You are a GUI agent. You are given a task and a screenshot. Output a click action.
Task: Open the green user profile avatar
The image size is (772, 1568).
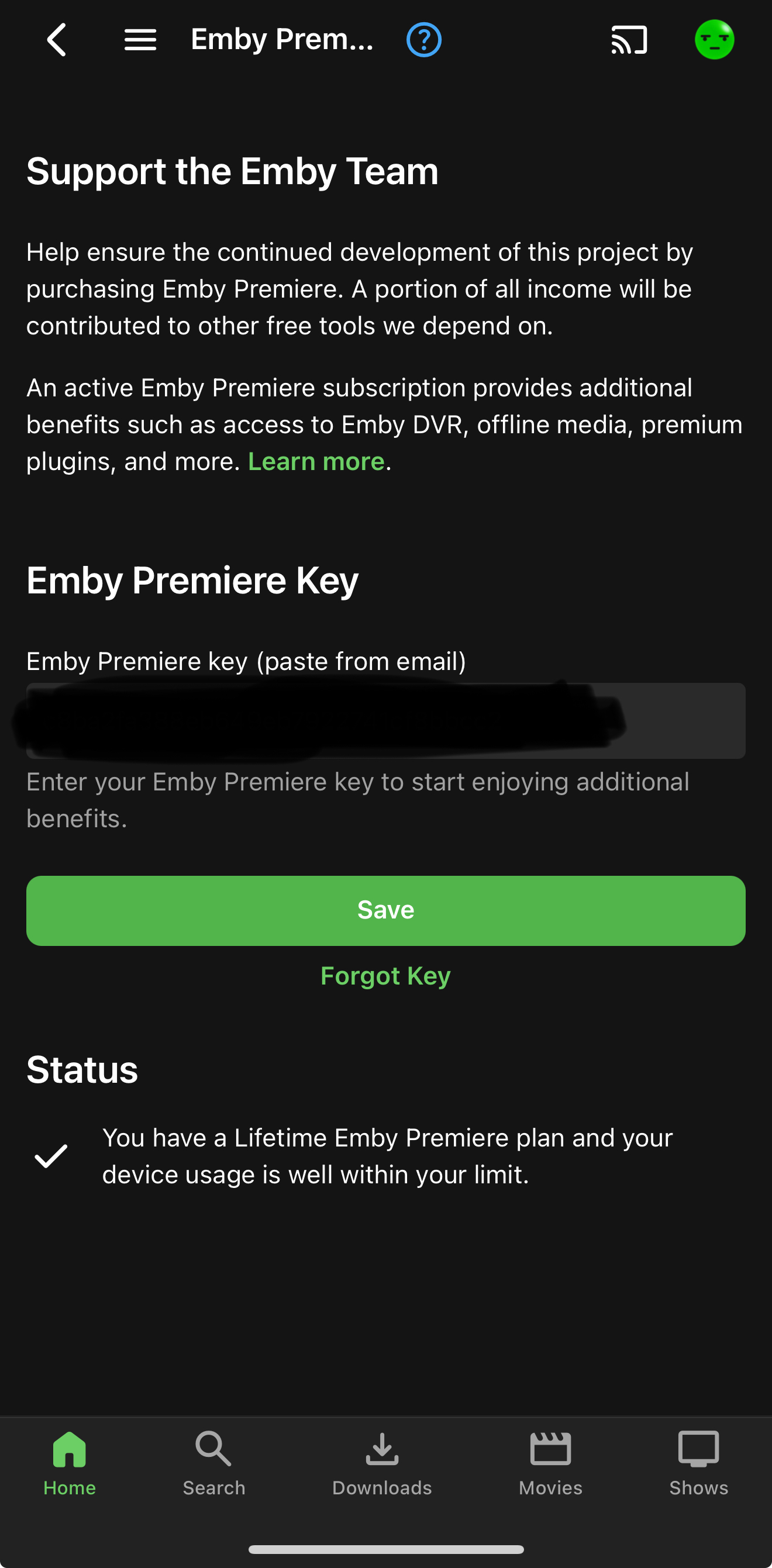(714, 40)
